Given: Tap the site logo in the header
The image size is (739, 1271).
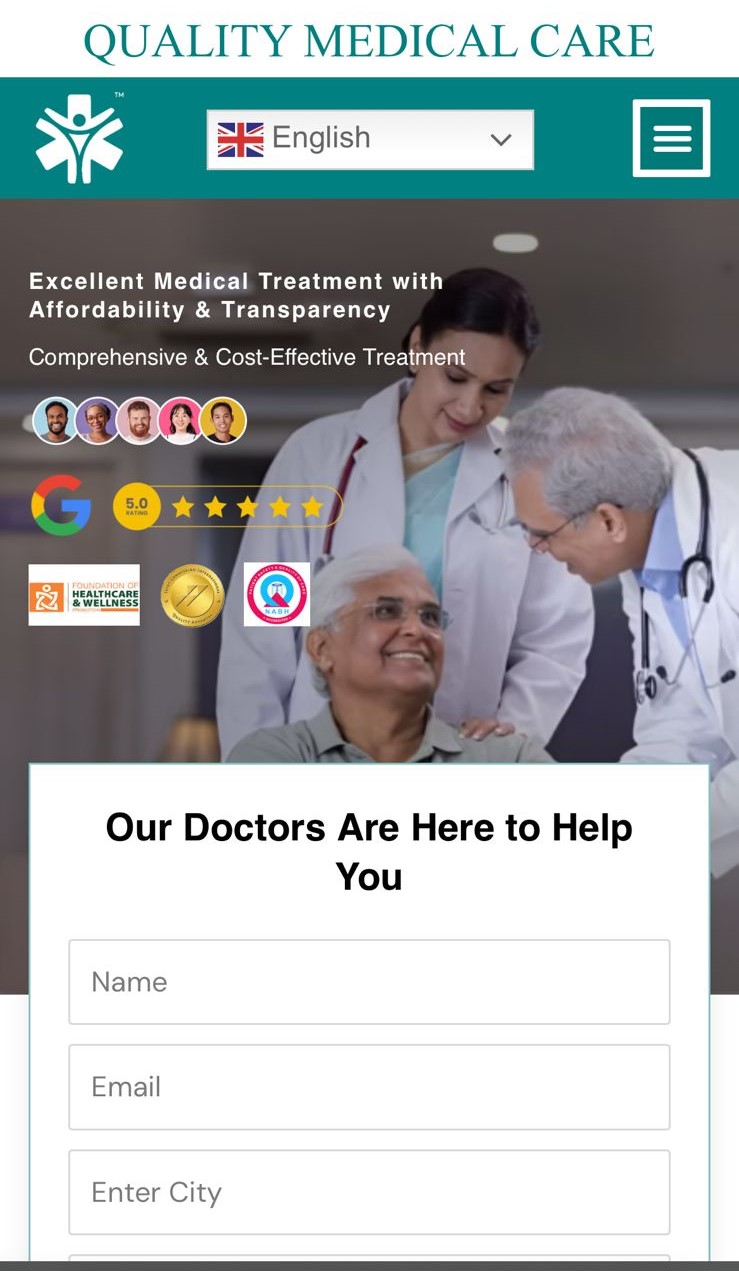Looking at the screenshot, I should point(80,138).
